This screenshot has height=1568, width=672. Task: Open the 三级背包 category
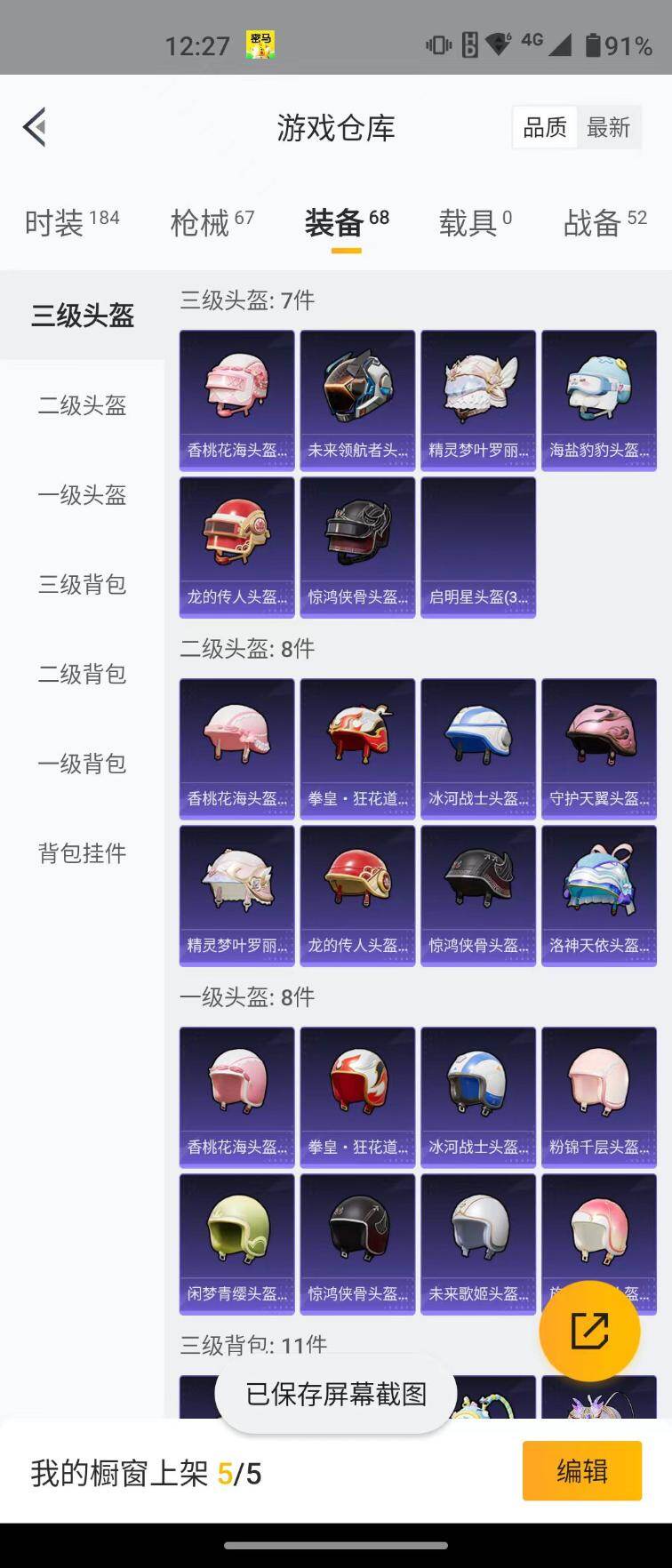pos(83,586)
